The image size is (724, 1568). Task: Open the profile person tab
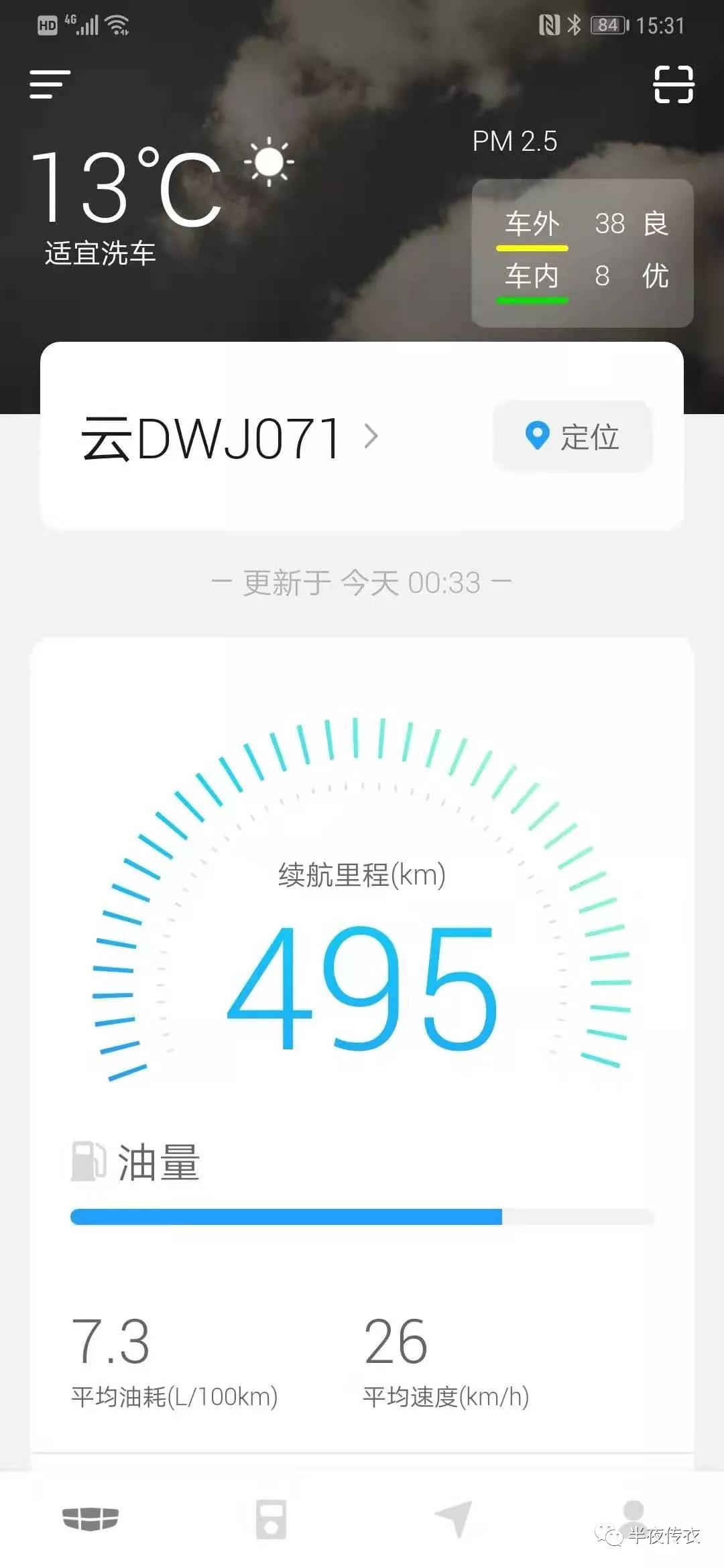(x=633, y=1516)
